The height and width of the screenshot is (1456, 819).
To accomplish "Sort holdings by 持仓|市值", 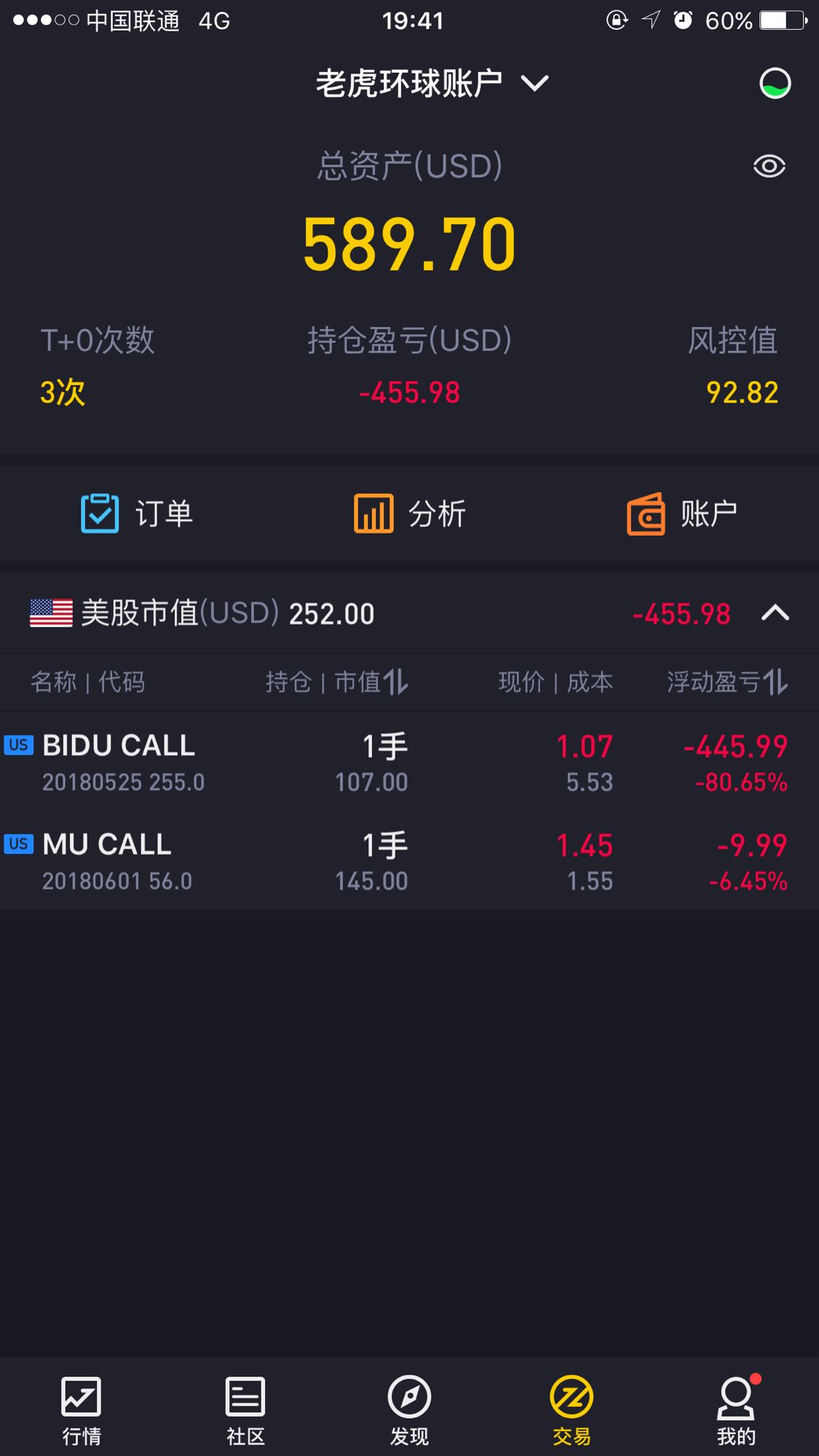I will click(337, 682).
